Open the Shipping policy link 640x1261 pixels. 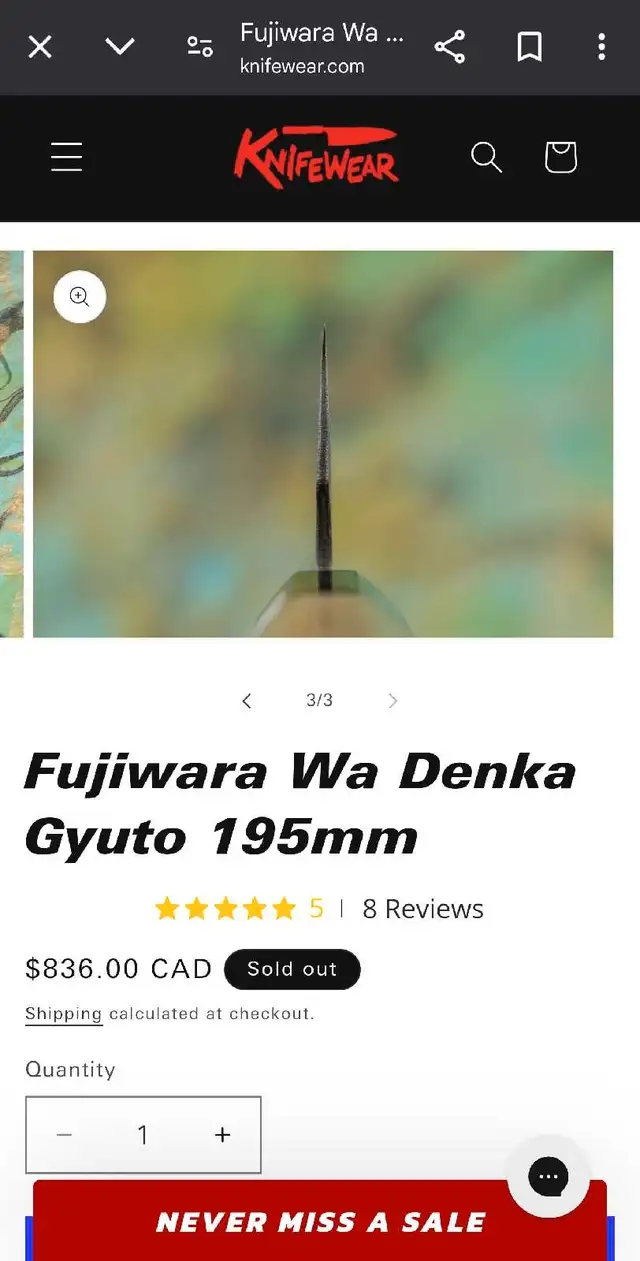pos(64,1014)
